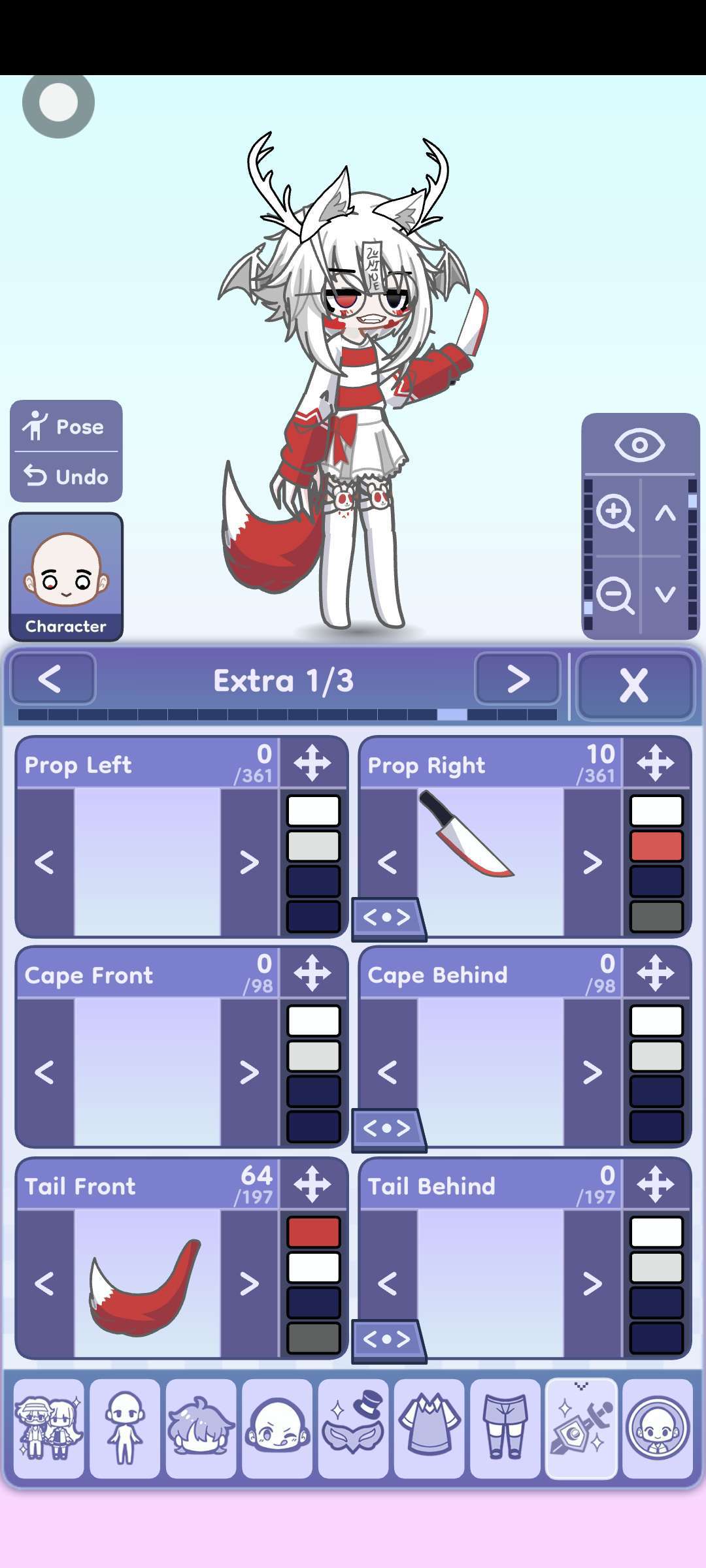706x1568 pixels.
Task: Change Tail Front red primary color
Action: click(313, 1233)
